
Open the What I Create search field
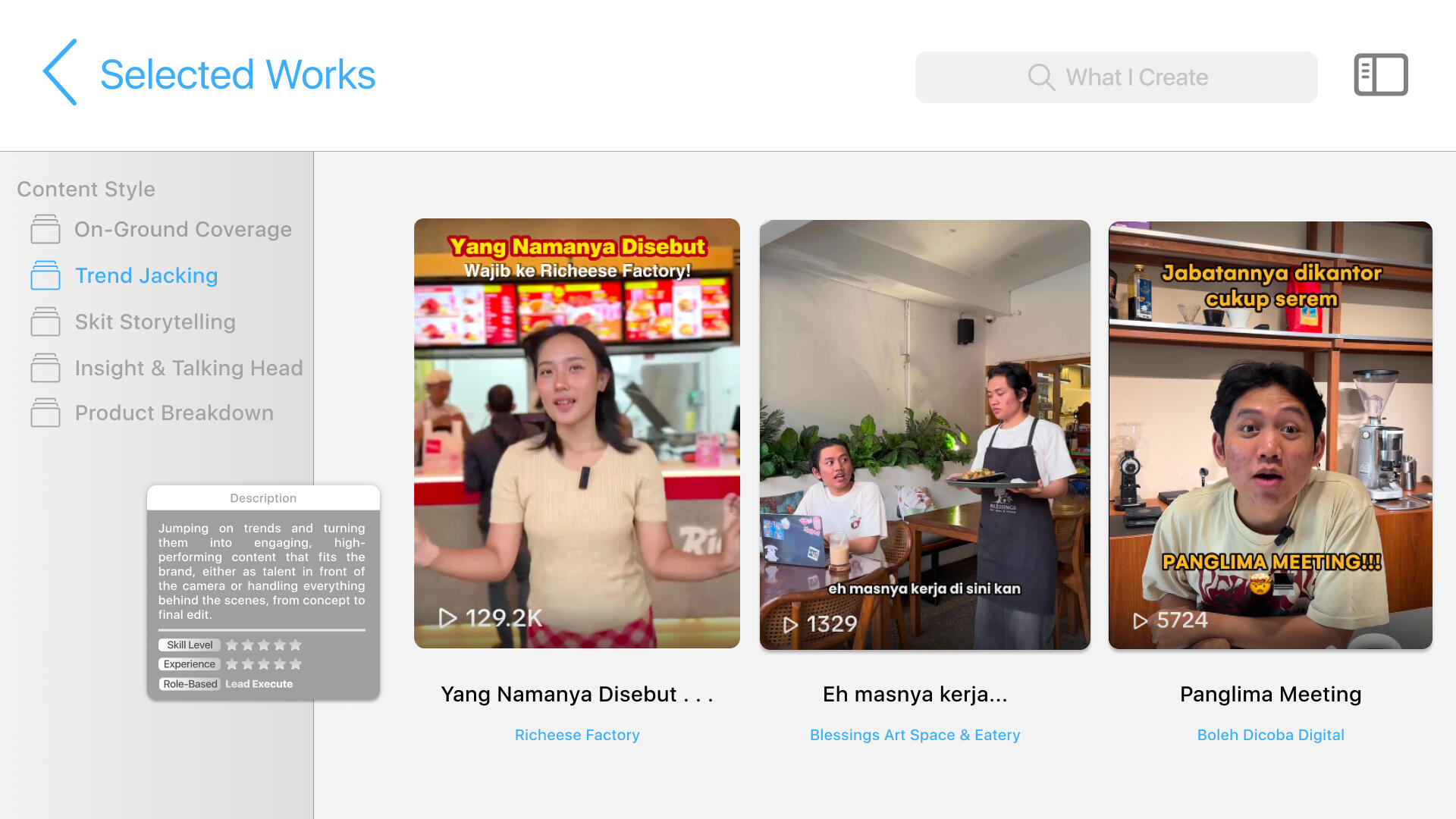pyautogui.click(x=1116, y=77)
